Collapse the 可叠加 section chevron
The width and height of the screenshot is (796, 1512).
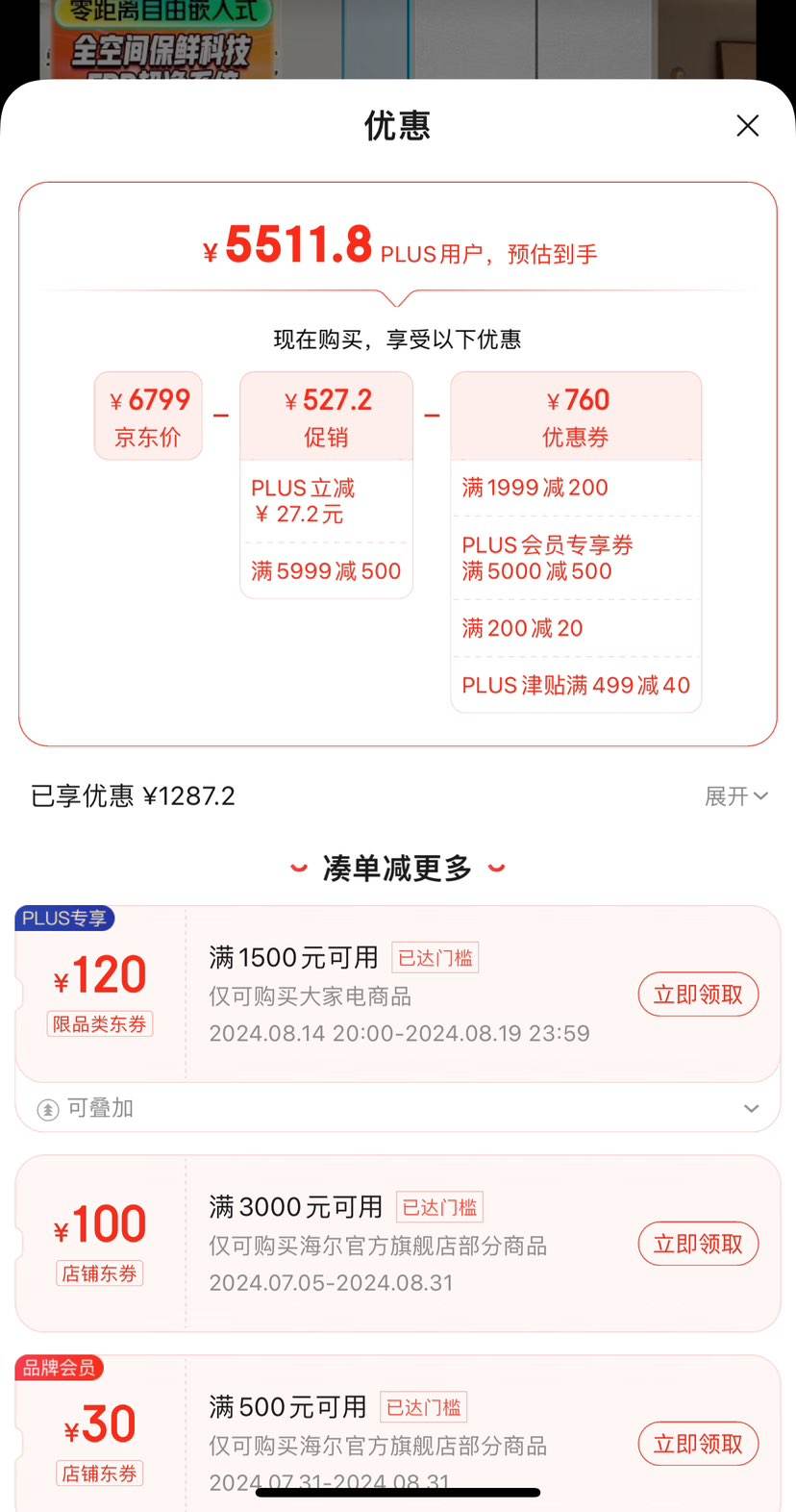[x=752, y=1108]
